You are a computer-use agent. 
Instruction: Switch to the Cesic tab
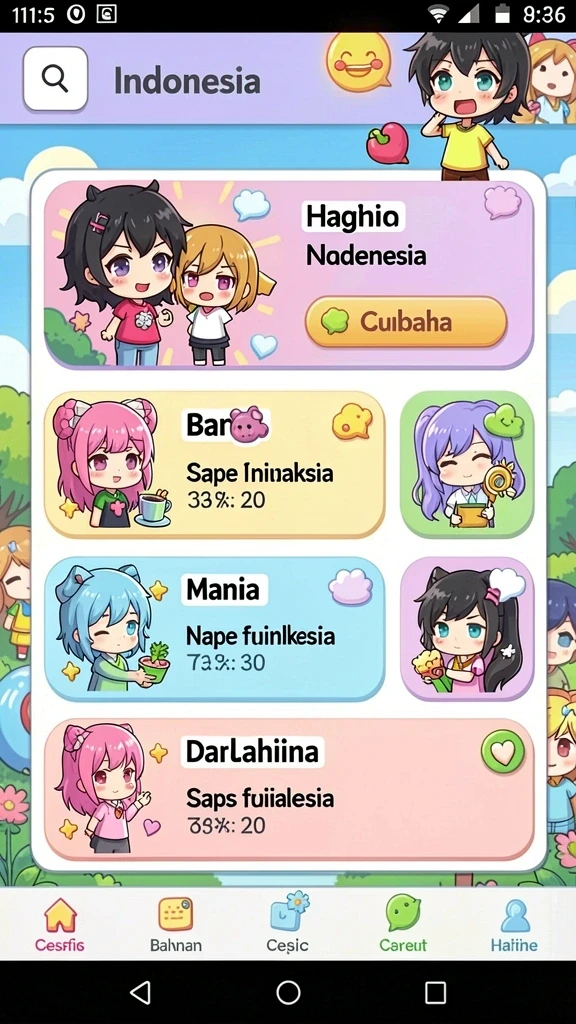click(288, 925)
